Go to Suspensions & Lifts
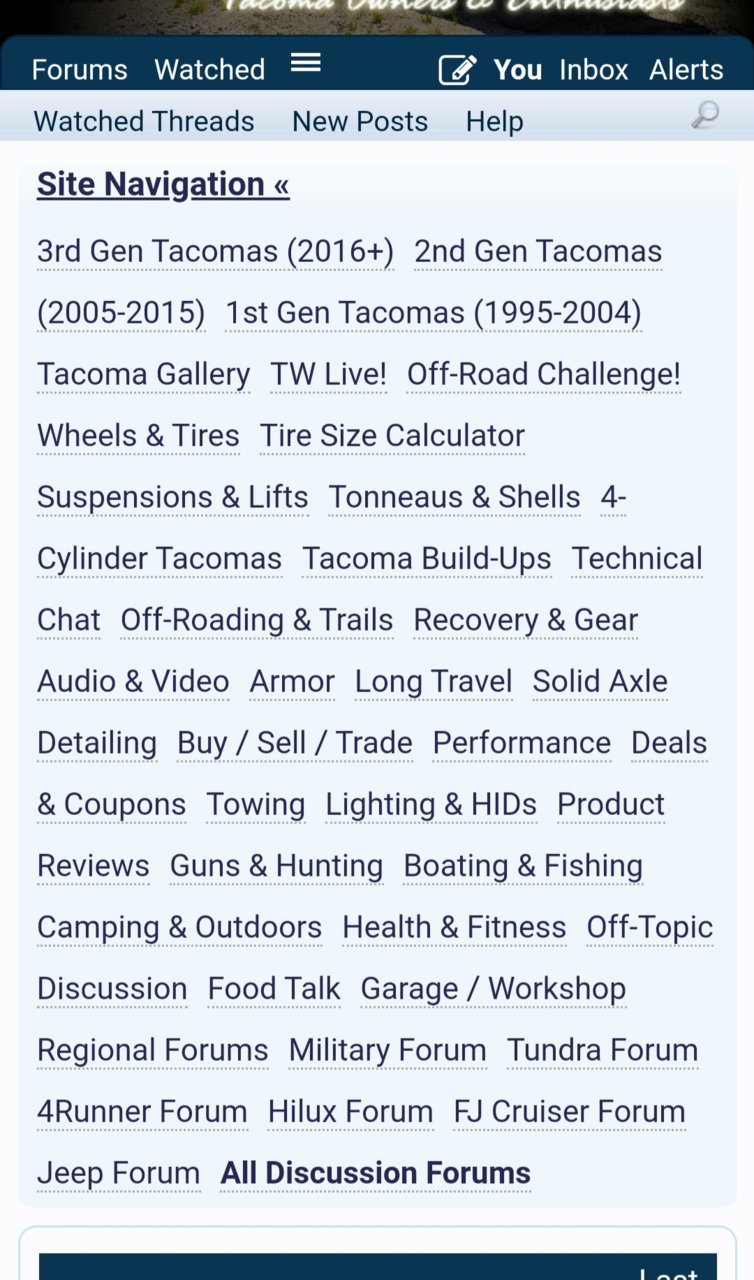The width and height of the screenshot is (754, 1280). 173,497
